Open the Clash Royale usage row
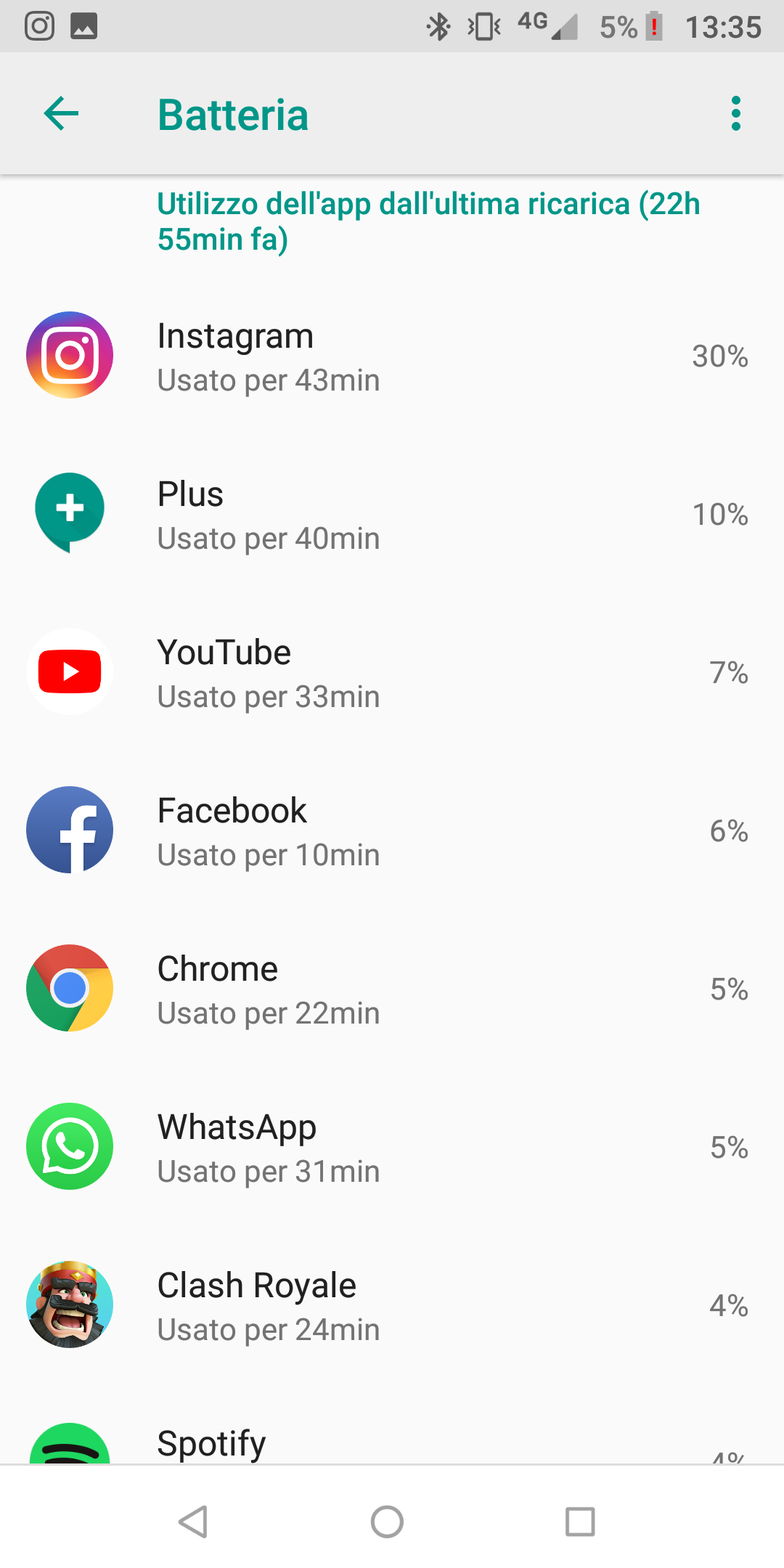The image size is (784, 1568). pos(392,1305)
